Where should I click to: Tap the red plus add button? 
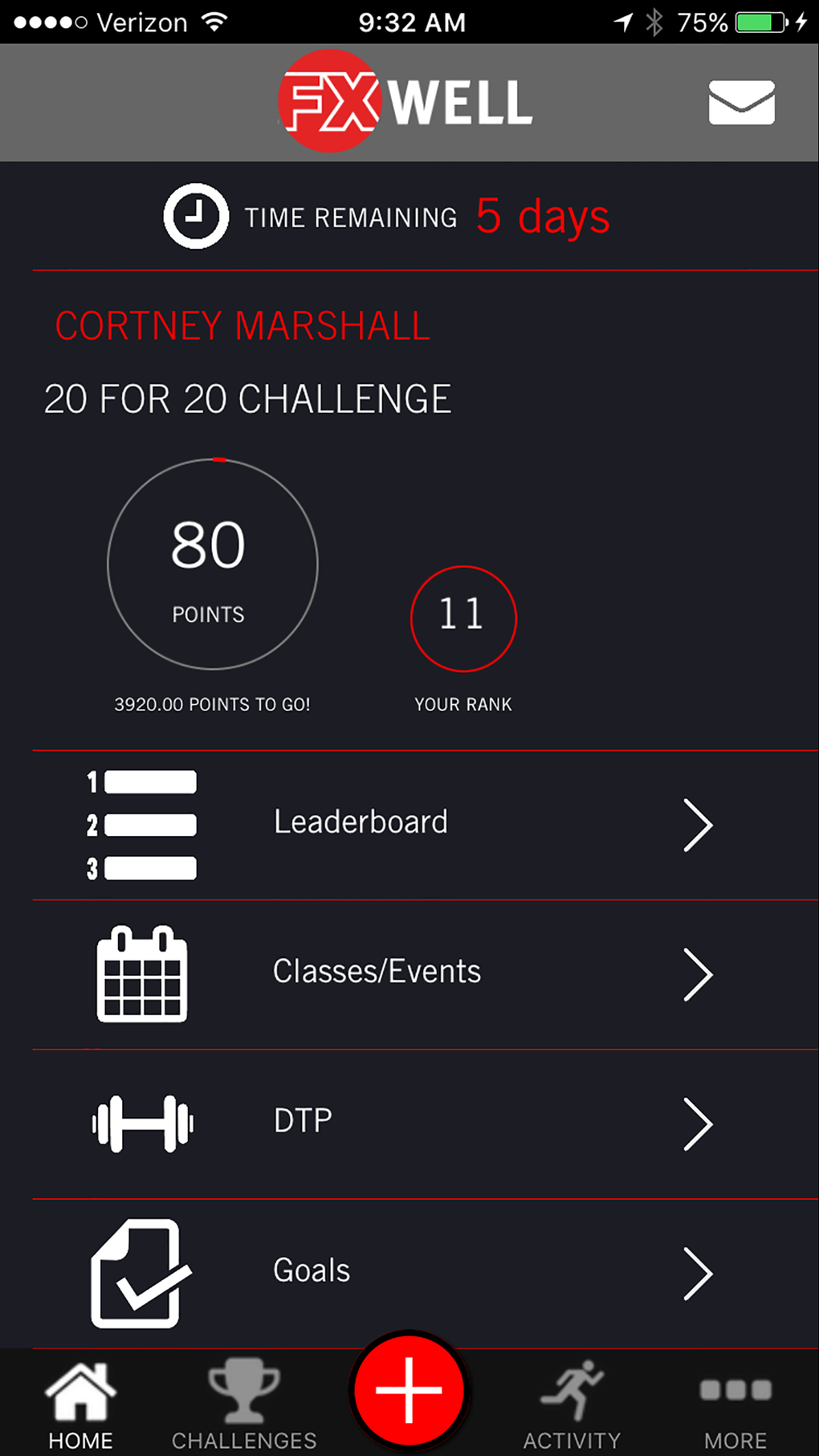coord(409,1390)
